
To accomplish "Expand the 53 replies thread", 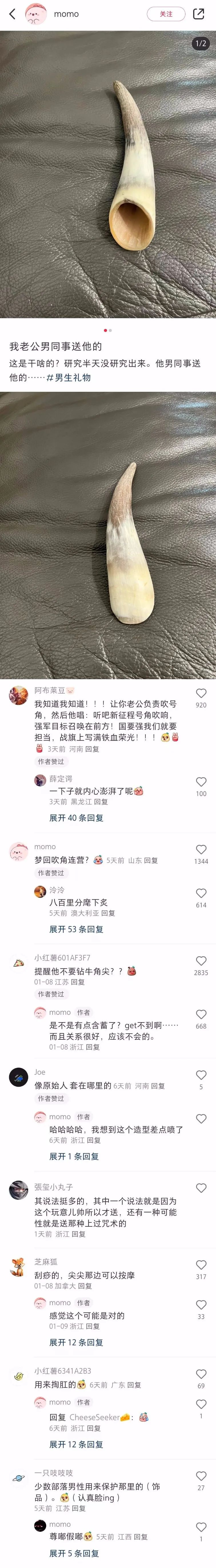I will point(76,929).
